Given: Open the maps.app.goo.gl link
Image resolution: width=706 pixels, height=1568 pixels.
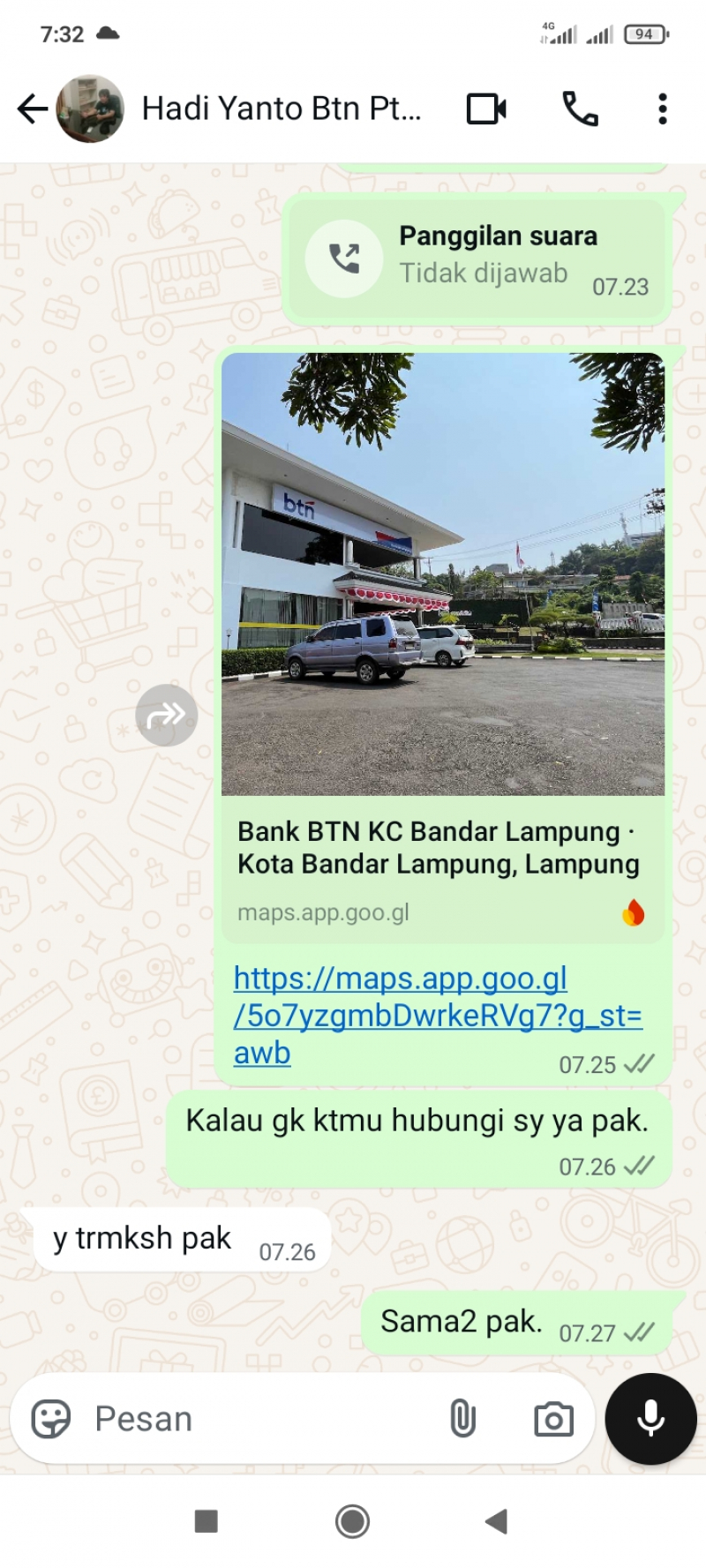Looking at the screenshot, I should 437,1015.
